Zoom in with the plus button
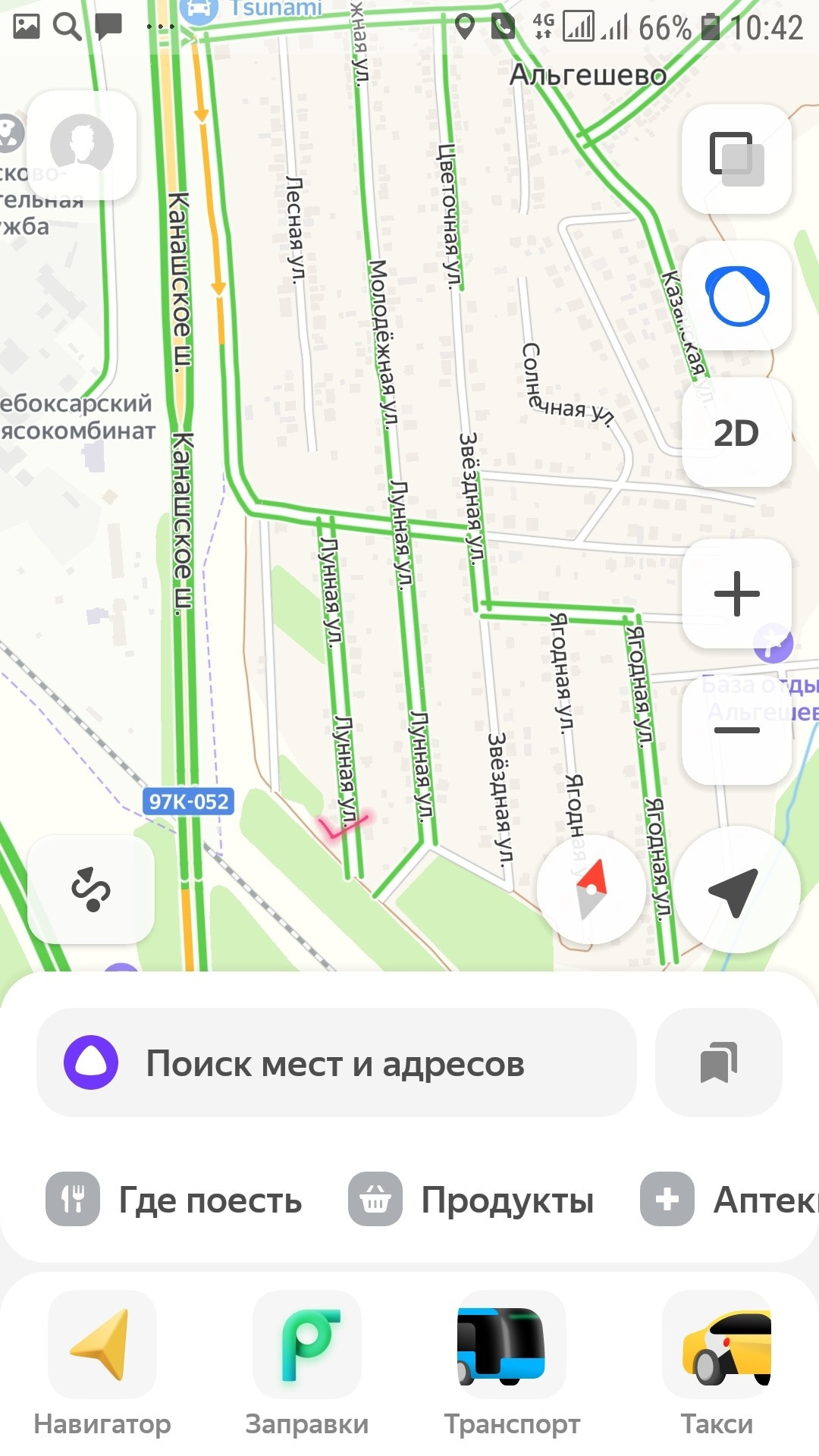Viewport: 819px width, 1456px height. tap(736, 594)
